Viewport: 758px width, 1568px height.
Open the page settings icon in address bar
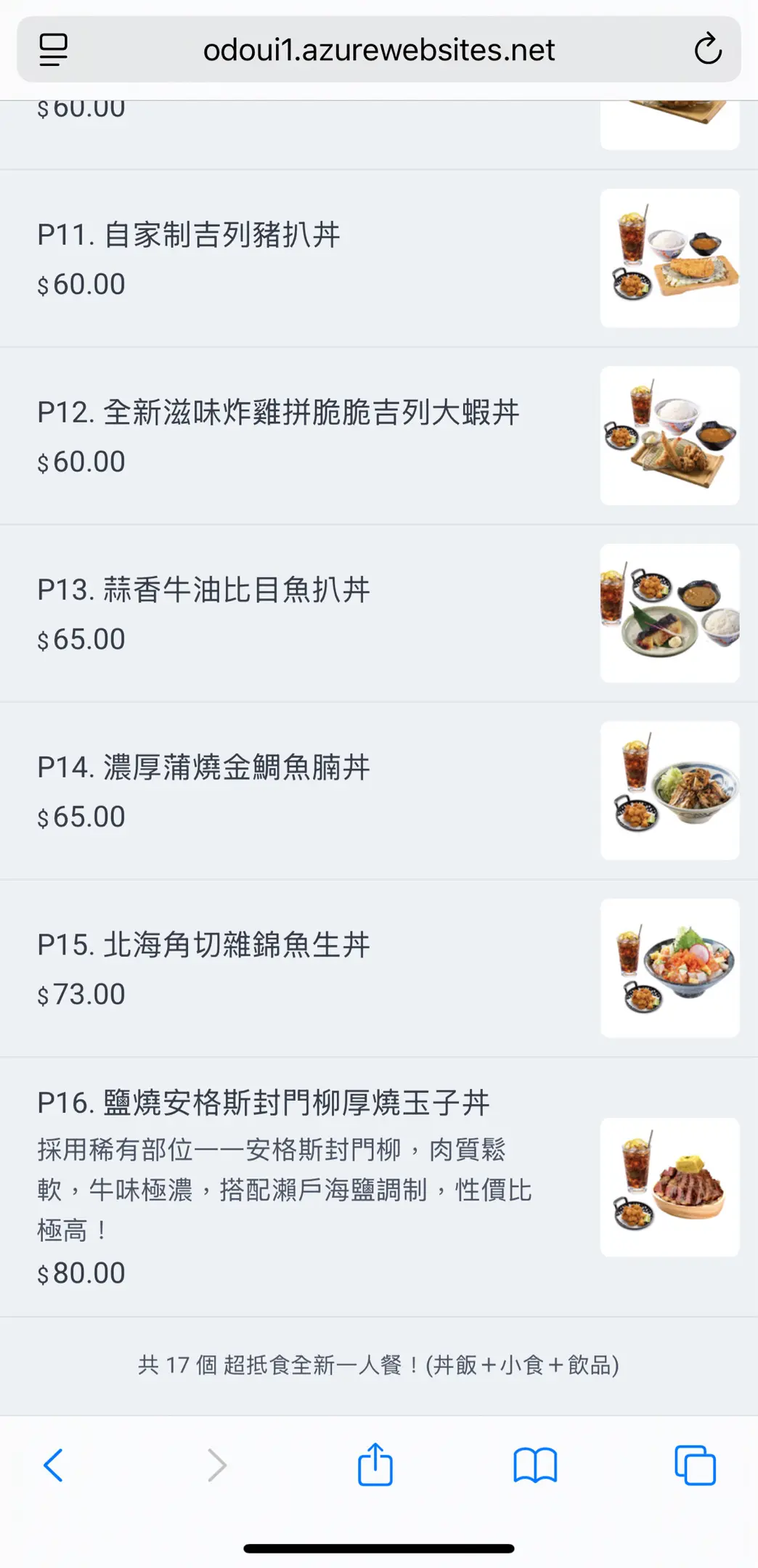(x=53, y=50)
